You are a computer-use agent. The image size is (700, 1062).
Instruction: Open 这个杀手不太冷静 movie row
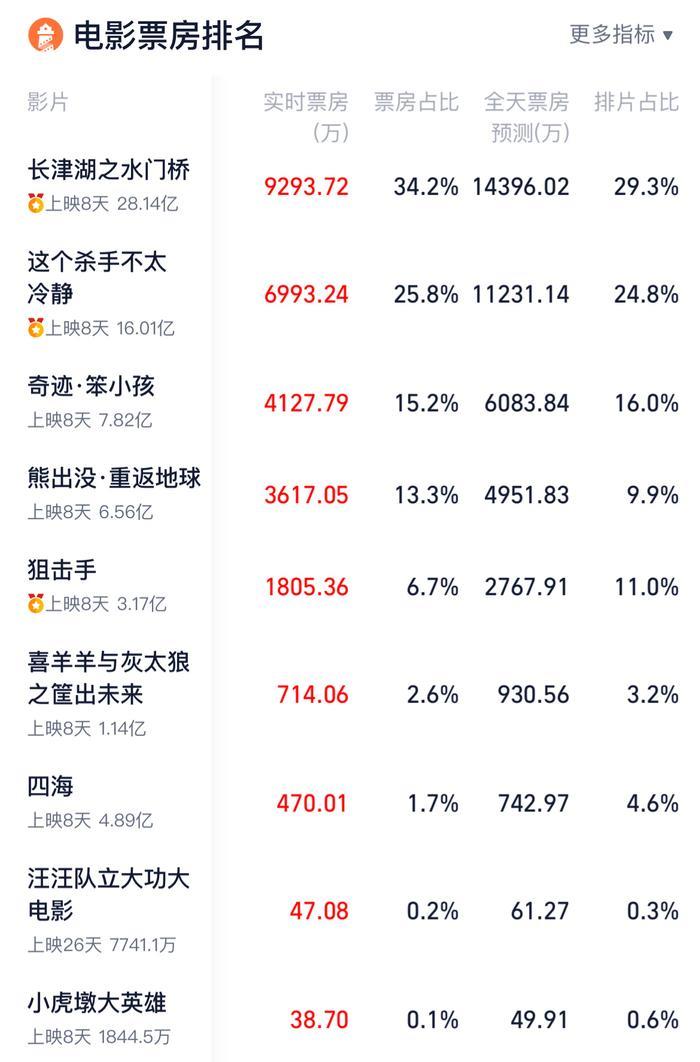(97, 278)
